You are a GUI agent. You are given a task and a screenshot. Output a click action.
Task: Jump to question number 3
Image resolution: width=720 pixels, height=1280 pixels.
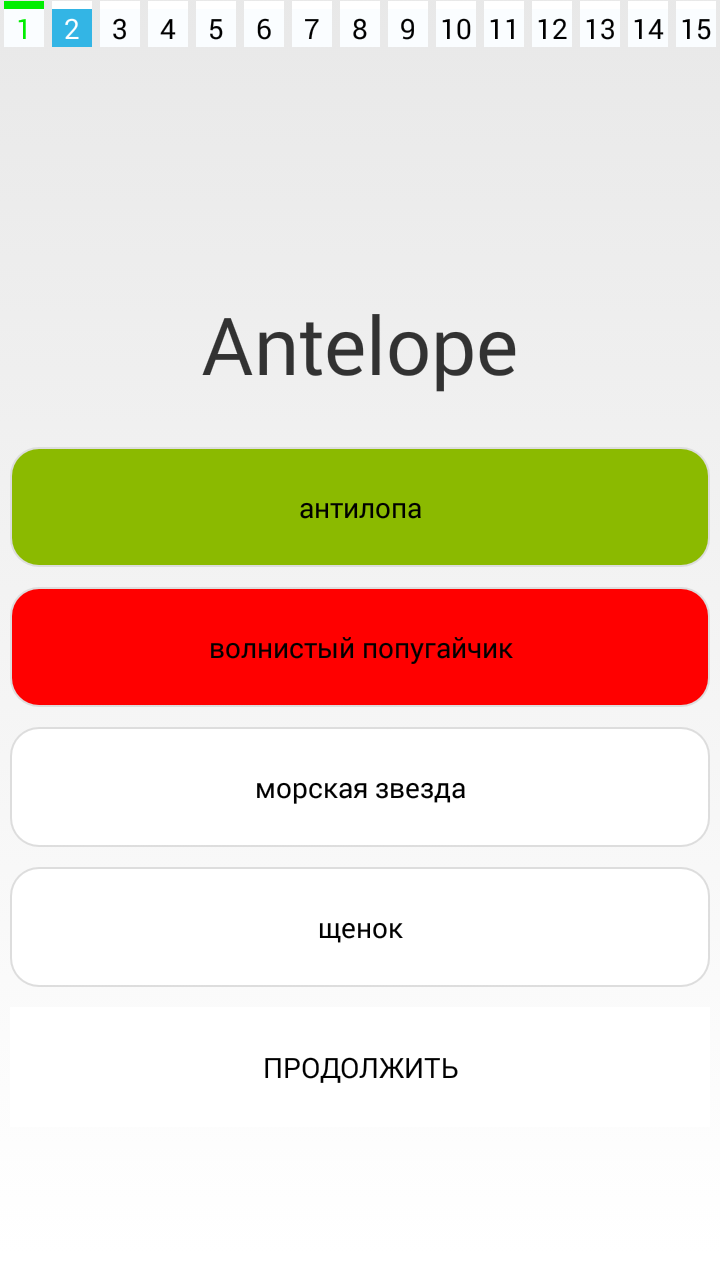pos(120,28)
